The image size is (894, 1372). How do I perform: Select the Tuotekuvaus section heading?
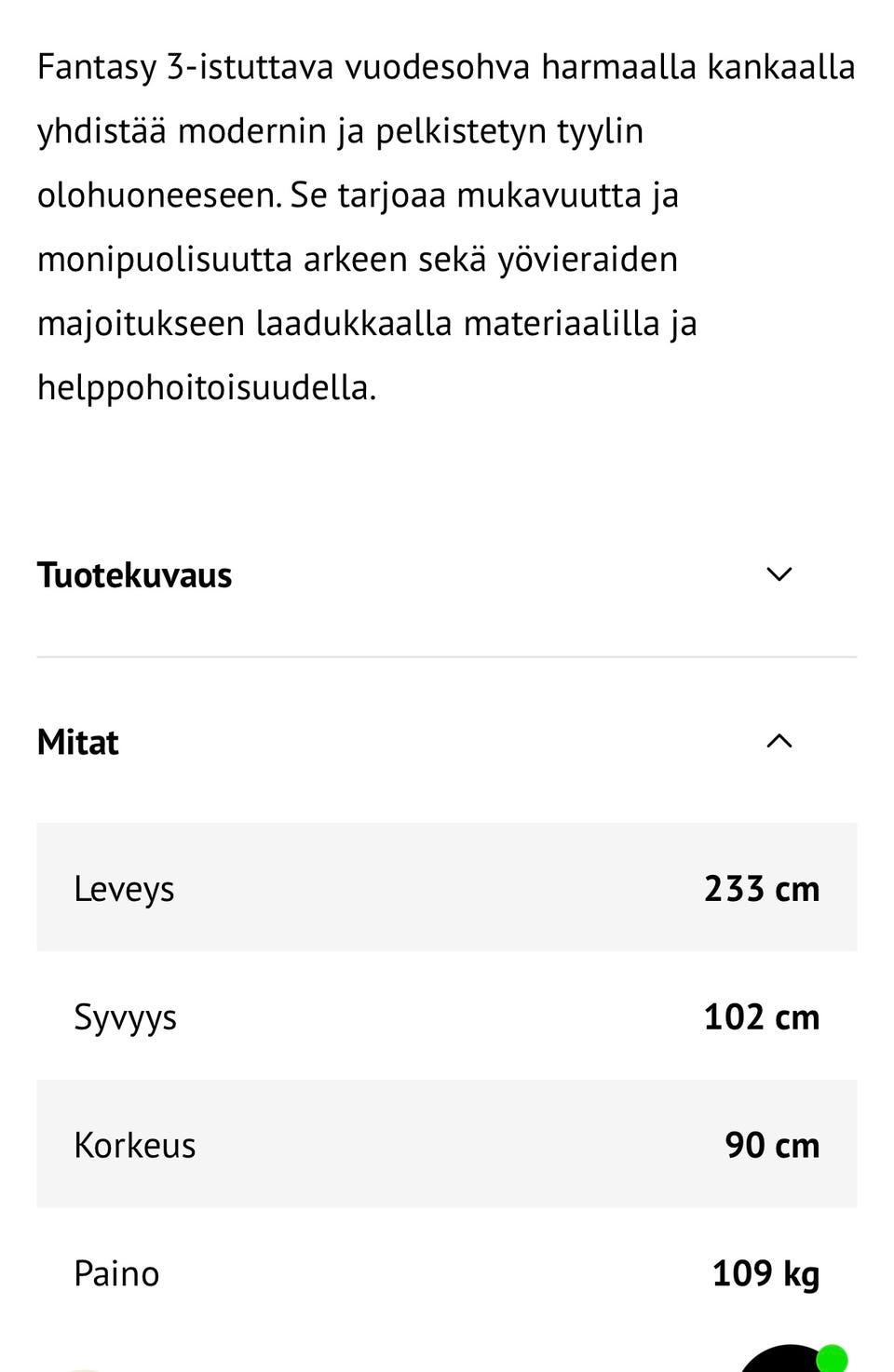(133, 574)
